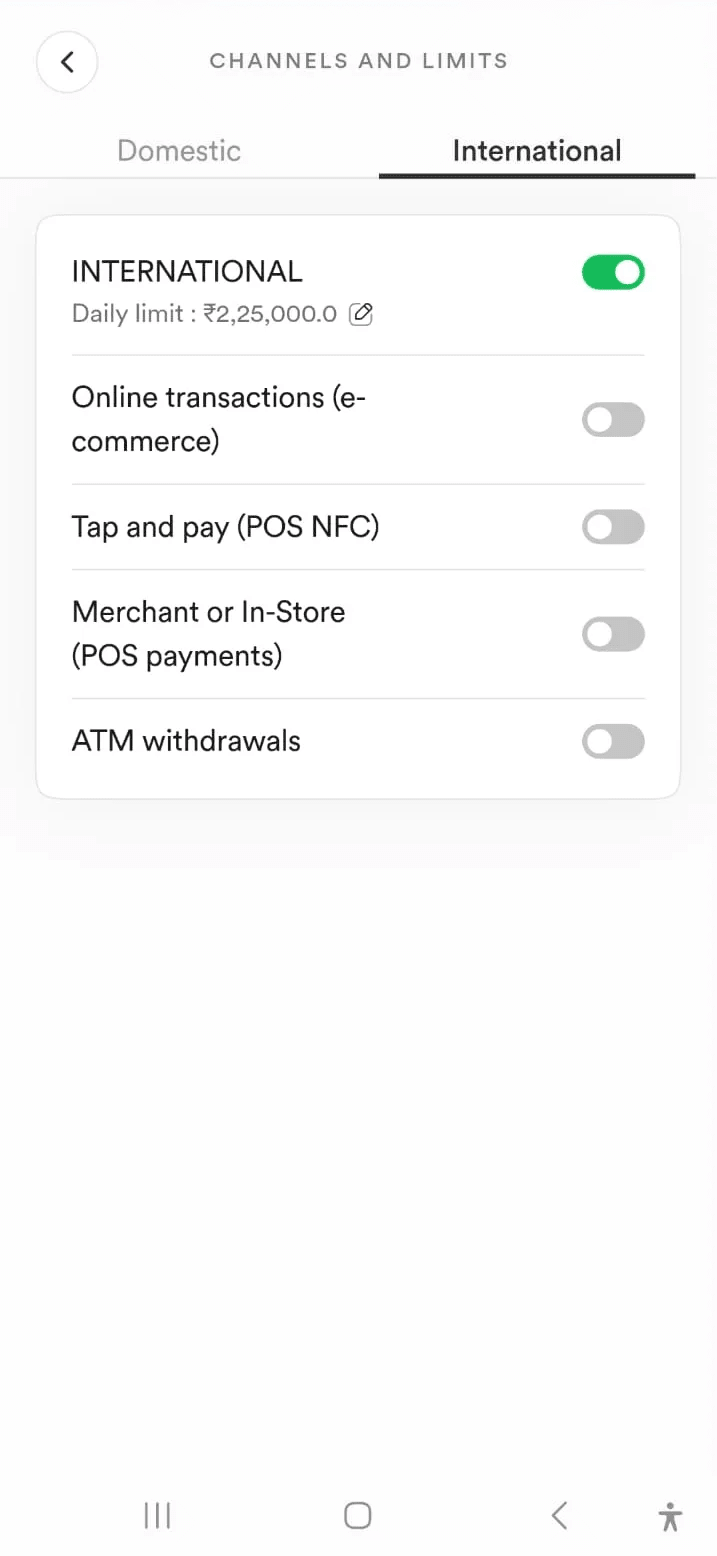Open recent apps from navigation bar
The height and width of the screenshot is (1556, 717).
(x=157, y=1515)
